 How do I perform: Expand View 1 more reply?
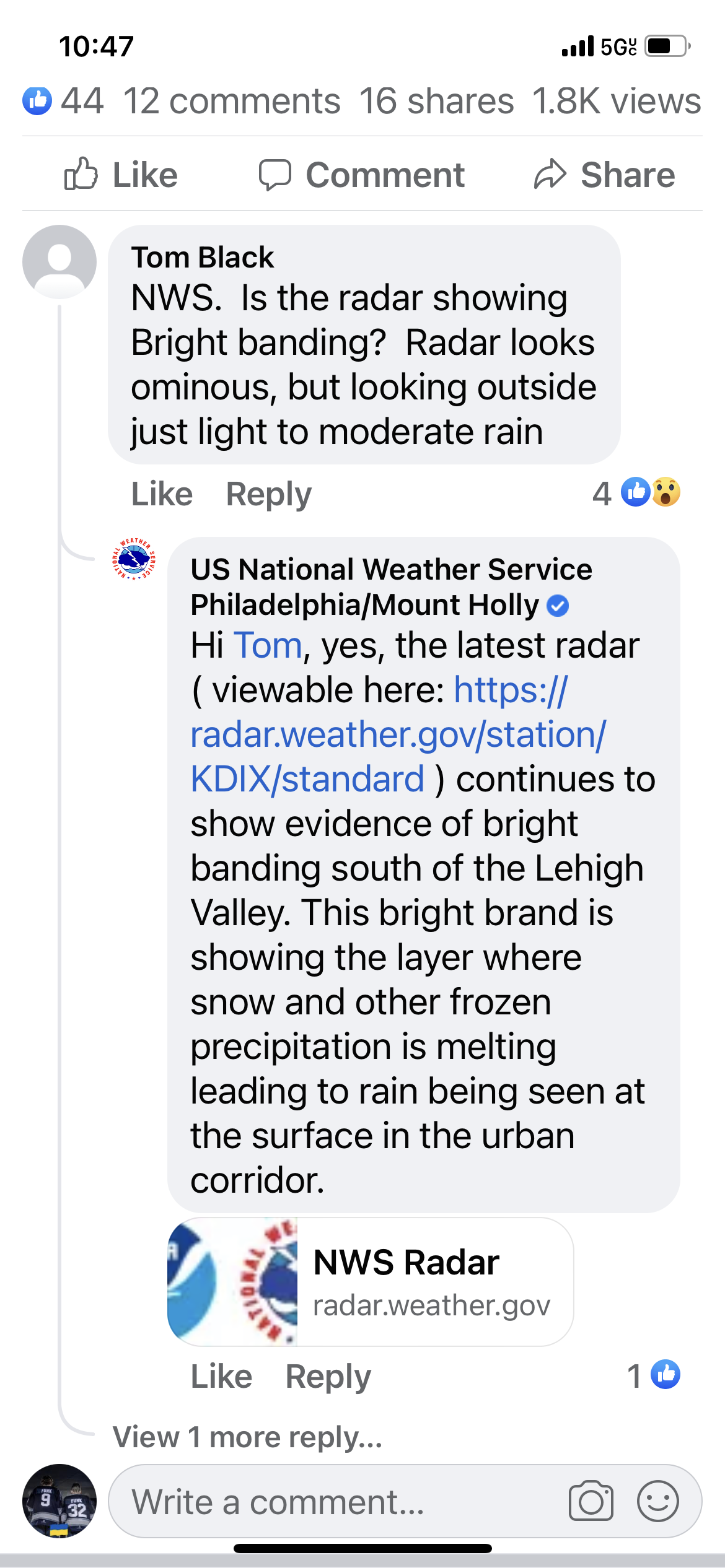(247, 1437)
